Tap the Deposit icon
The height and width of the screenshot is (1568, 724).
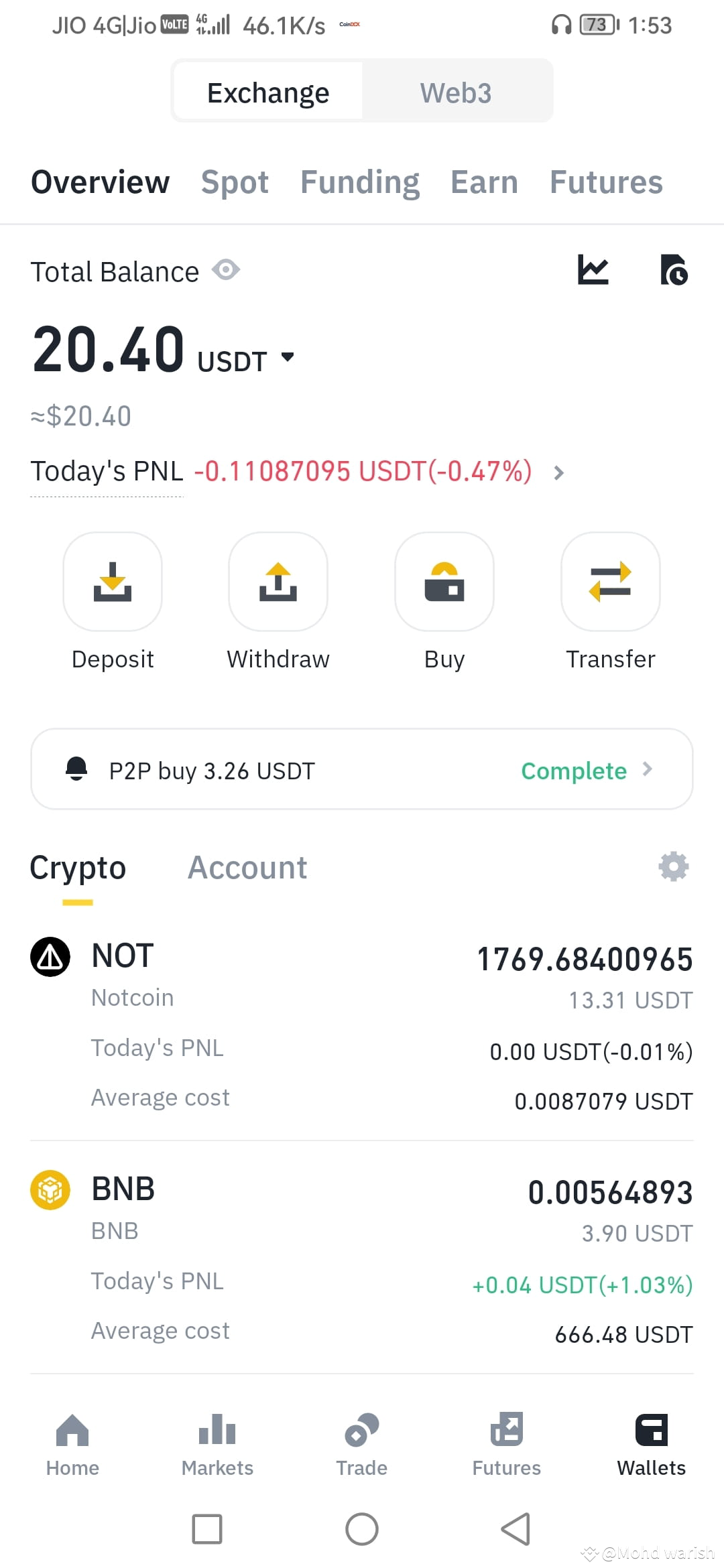[x=112, y=582]
